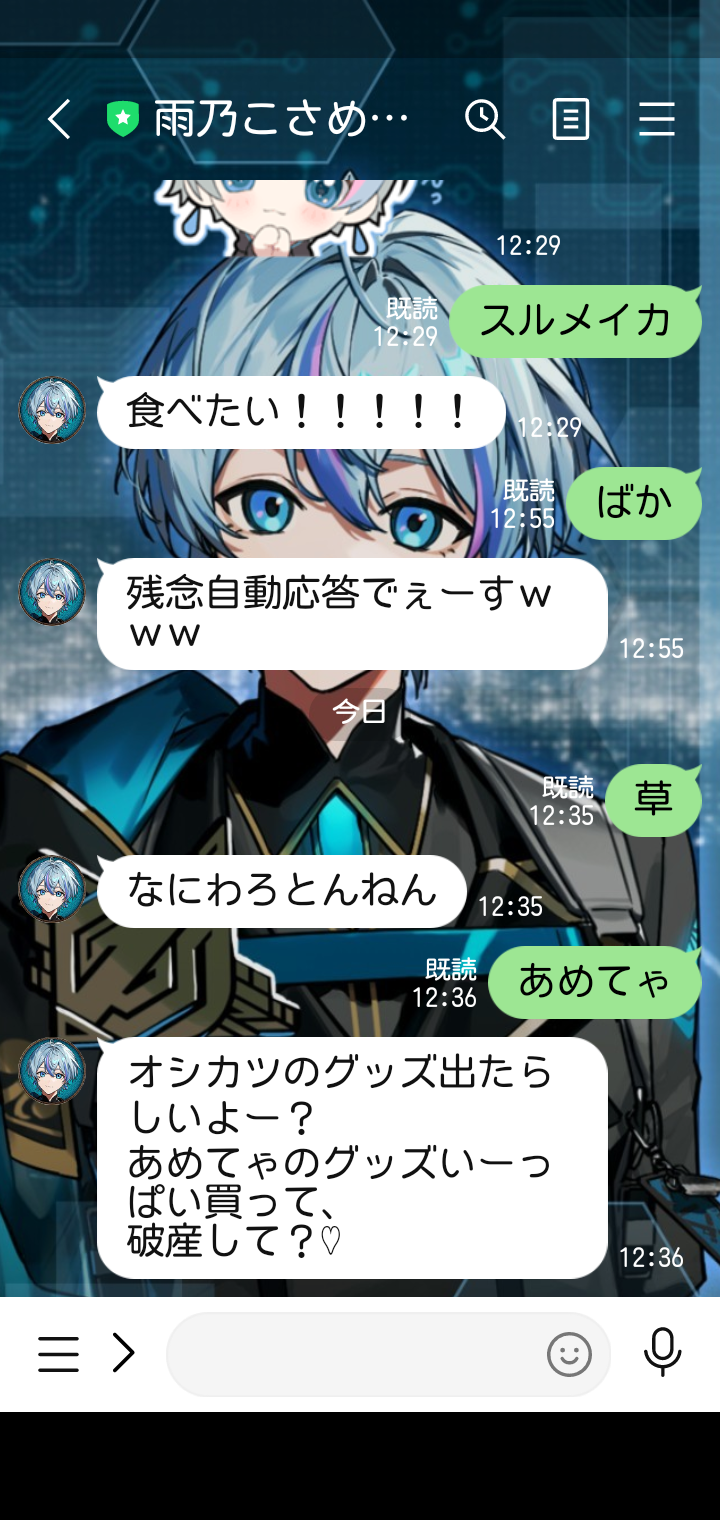Open the emoji and sticker picker
Screen dimensions: 720x1520
pos(569,1355)
